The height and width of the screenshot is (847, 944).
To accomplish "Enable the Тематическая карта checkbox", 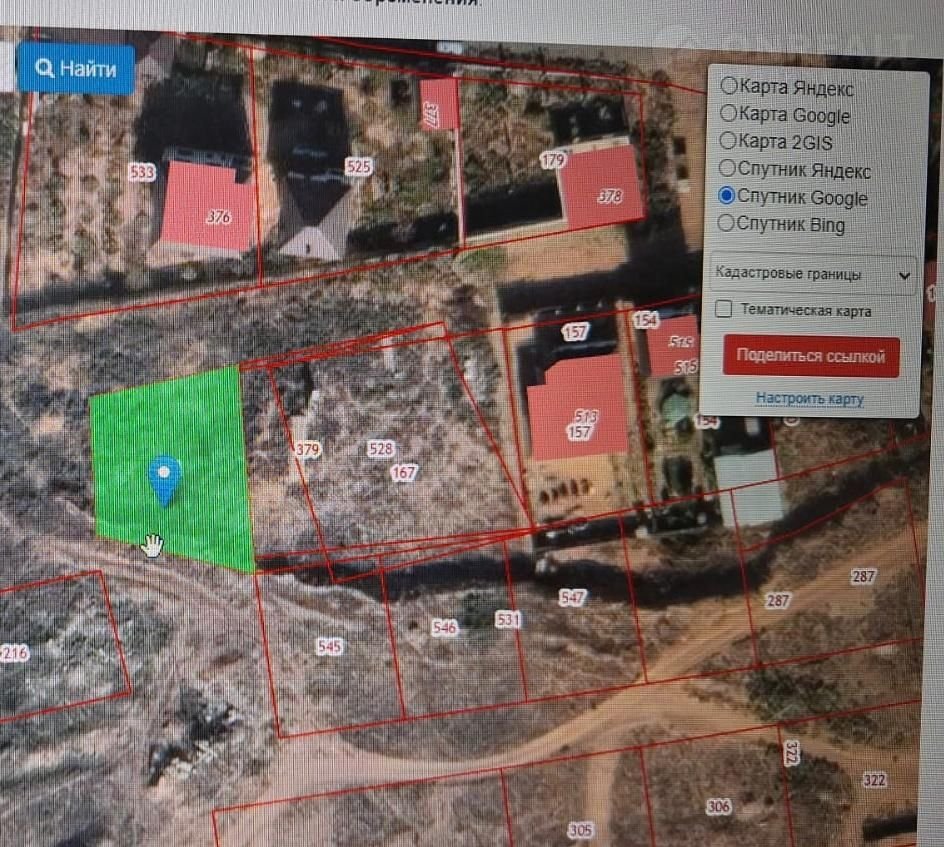I will click(x=725, y=310).
